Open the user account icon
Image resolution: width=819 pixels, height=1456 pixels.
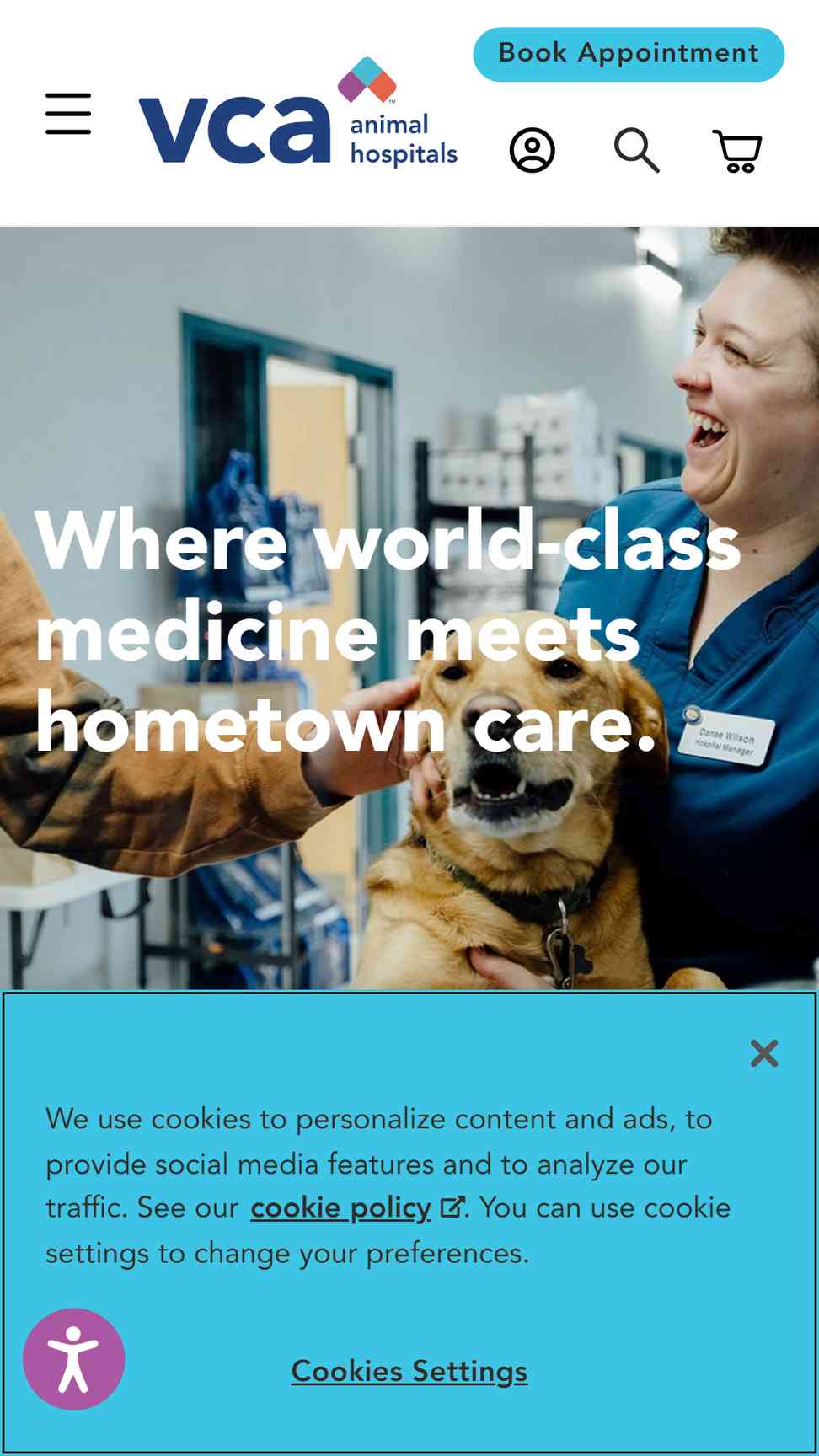pos(533,151)
